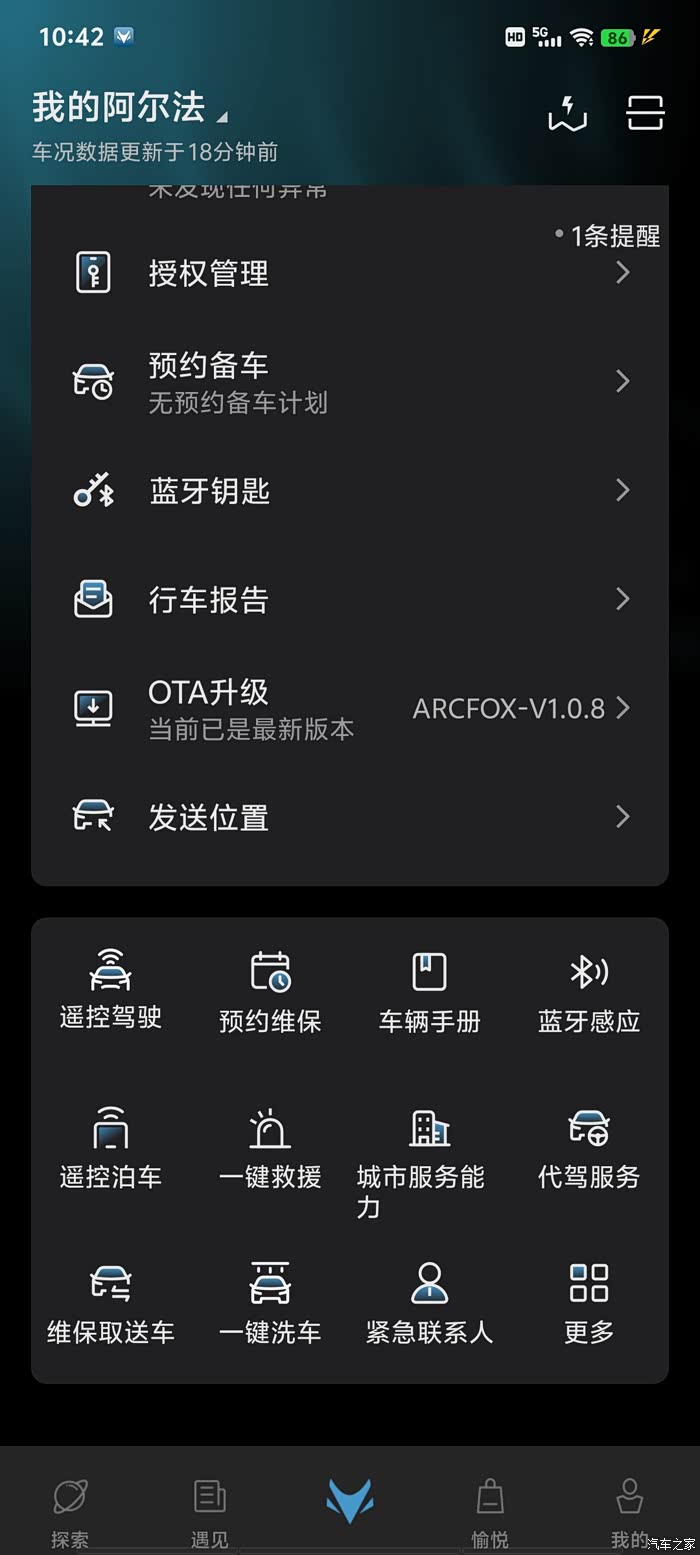Open 预约备车 settings
700x1555 pixels.
[x=350, y=382]
